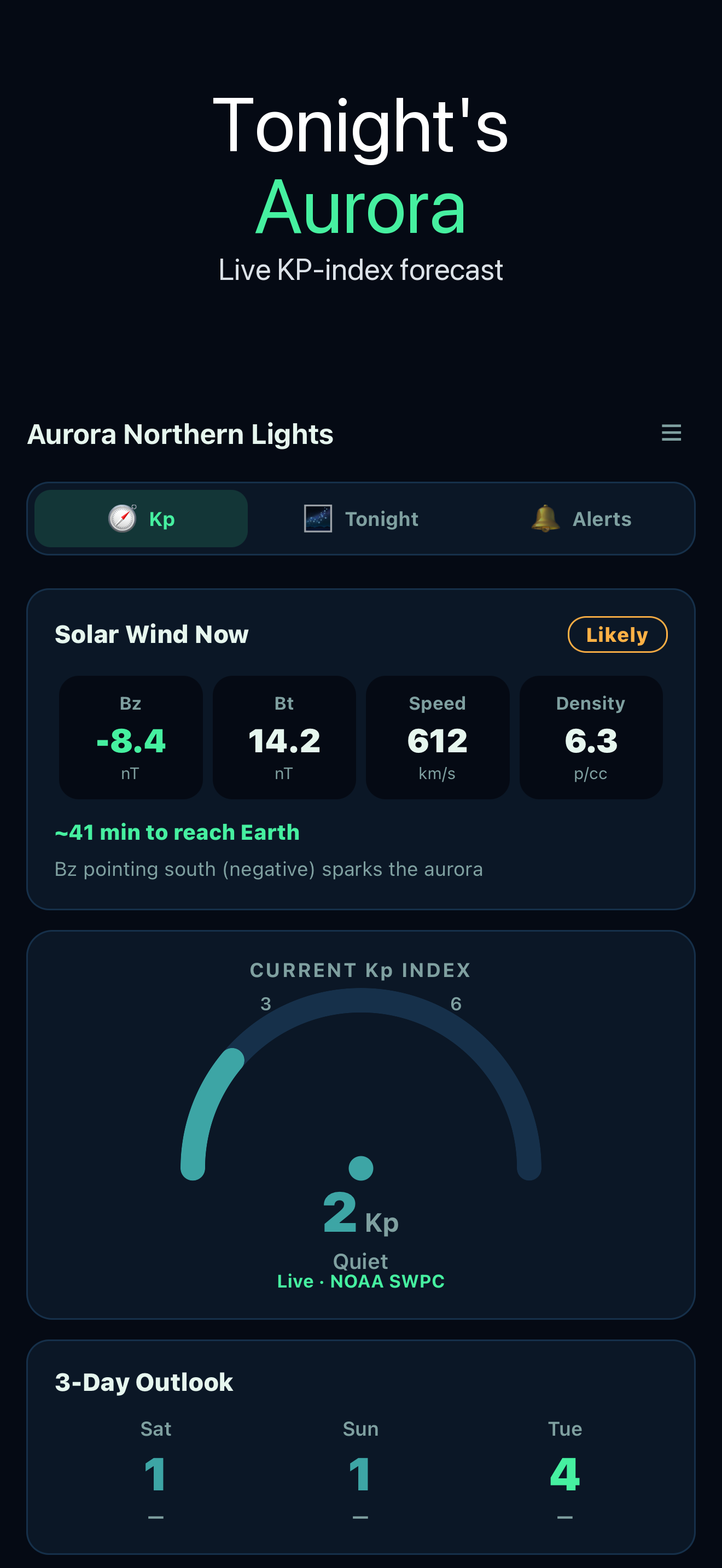Select the Kp tab
Screen dimensions: 722x1568
141,519
